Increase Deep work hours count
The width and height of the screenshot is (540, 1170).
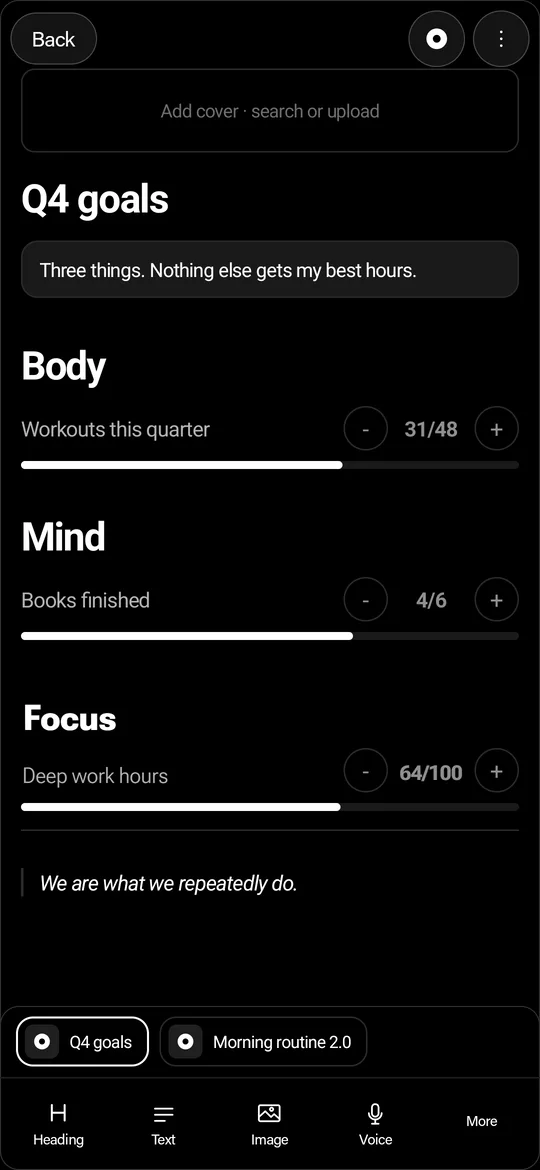coord(497,772)
